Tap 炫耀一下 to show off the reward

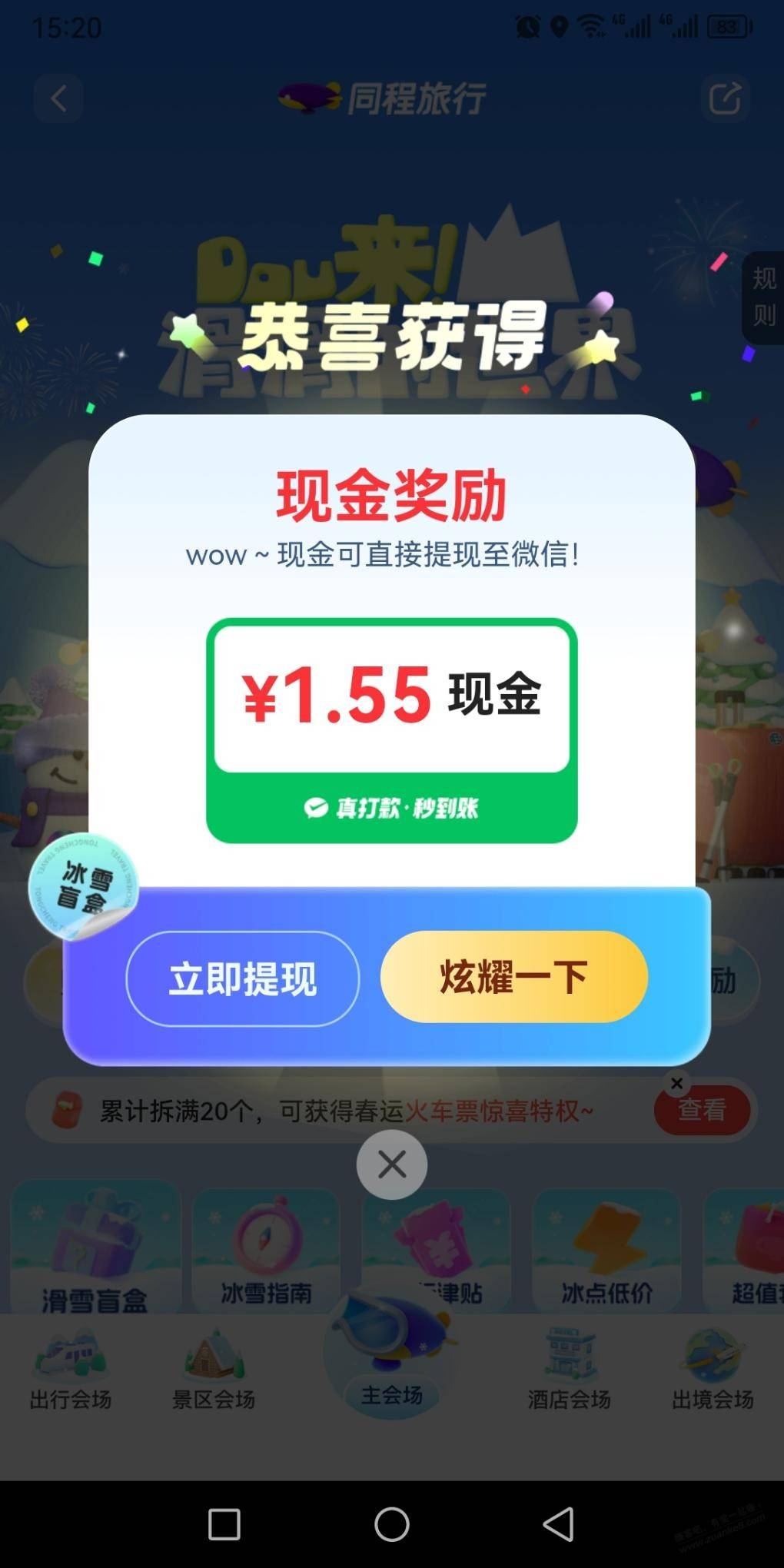click(513, 977)
